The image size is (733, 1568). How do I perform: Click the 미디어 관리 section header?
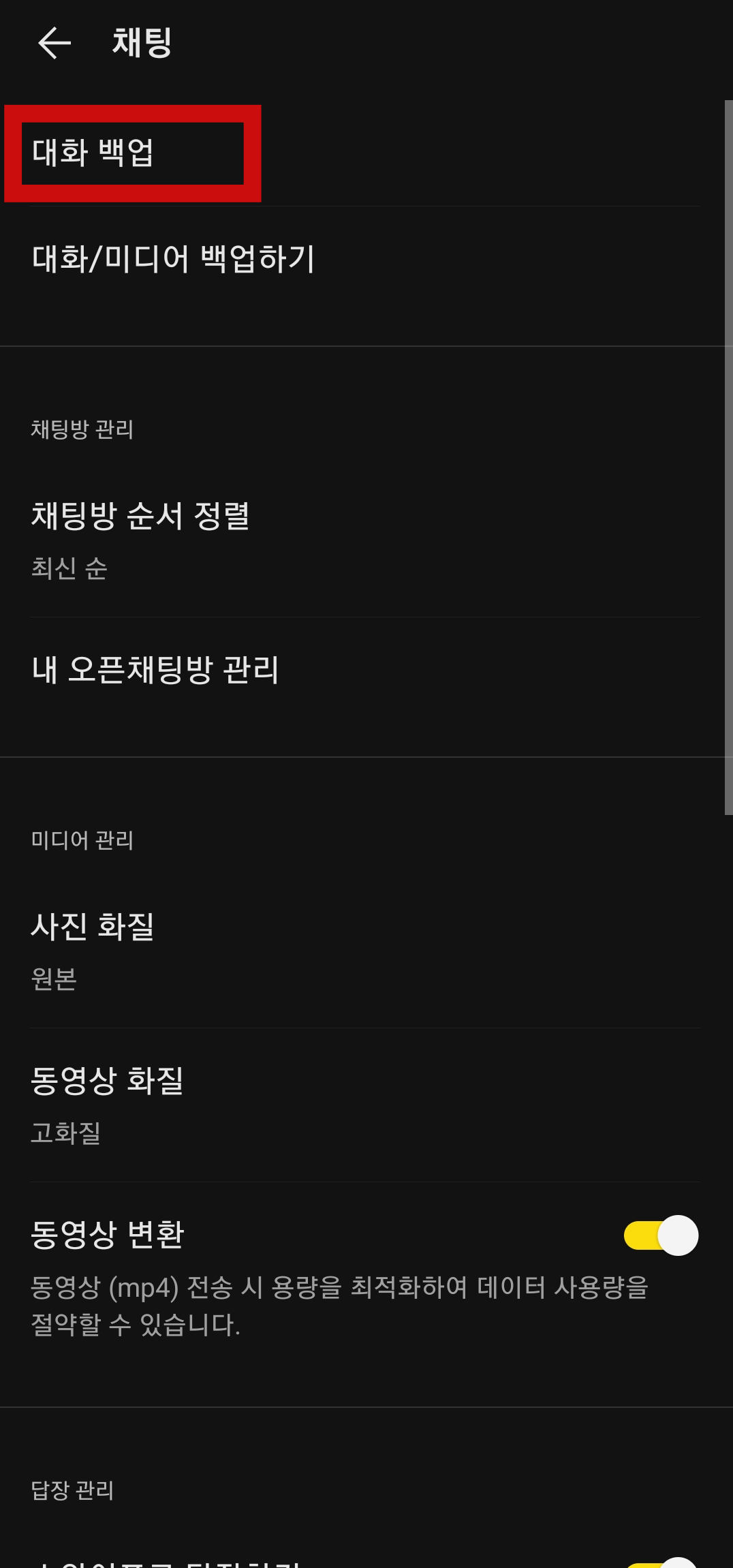(x=83, y=840)
